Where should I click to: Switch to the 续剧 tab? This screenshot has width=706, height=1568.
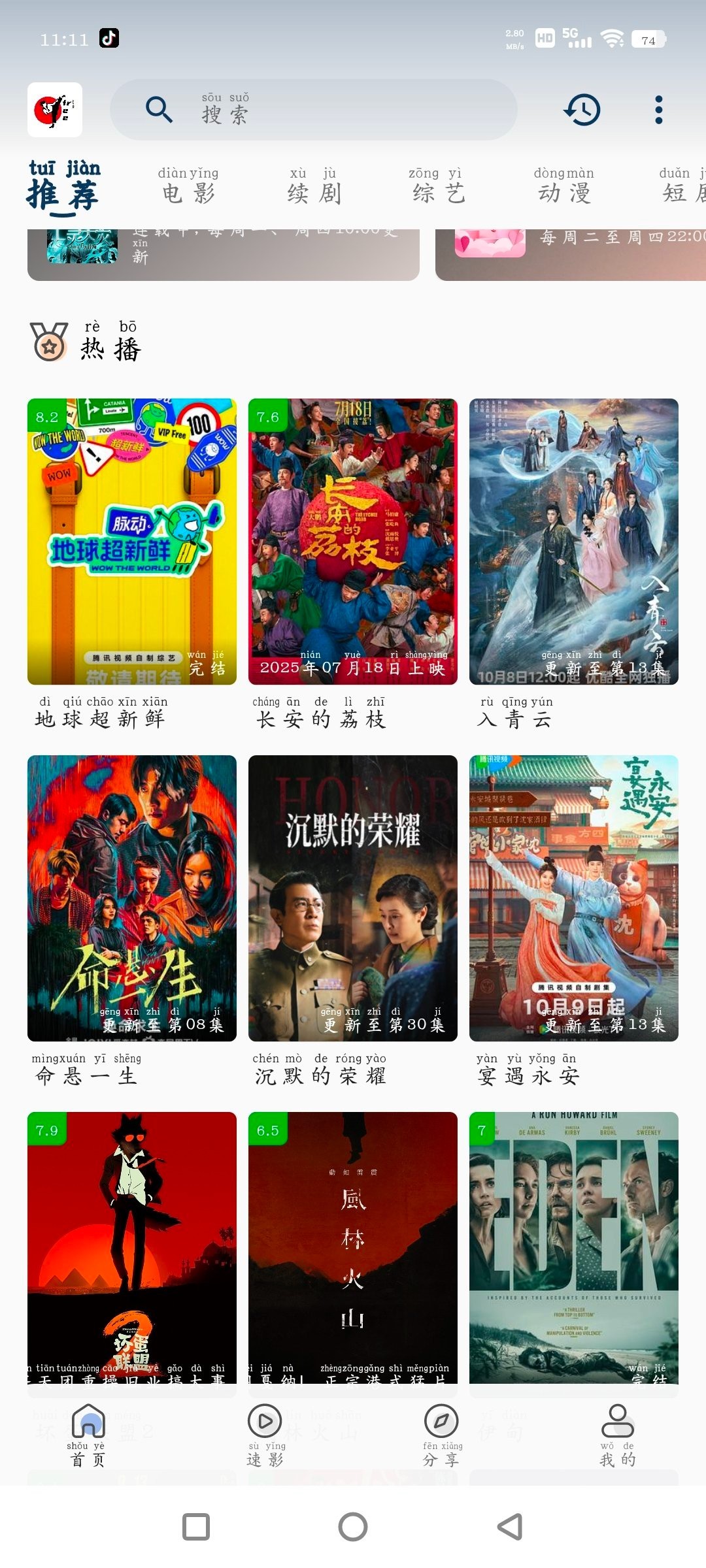(314, 186)
